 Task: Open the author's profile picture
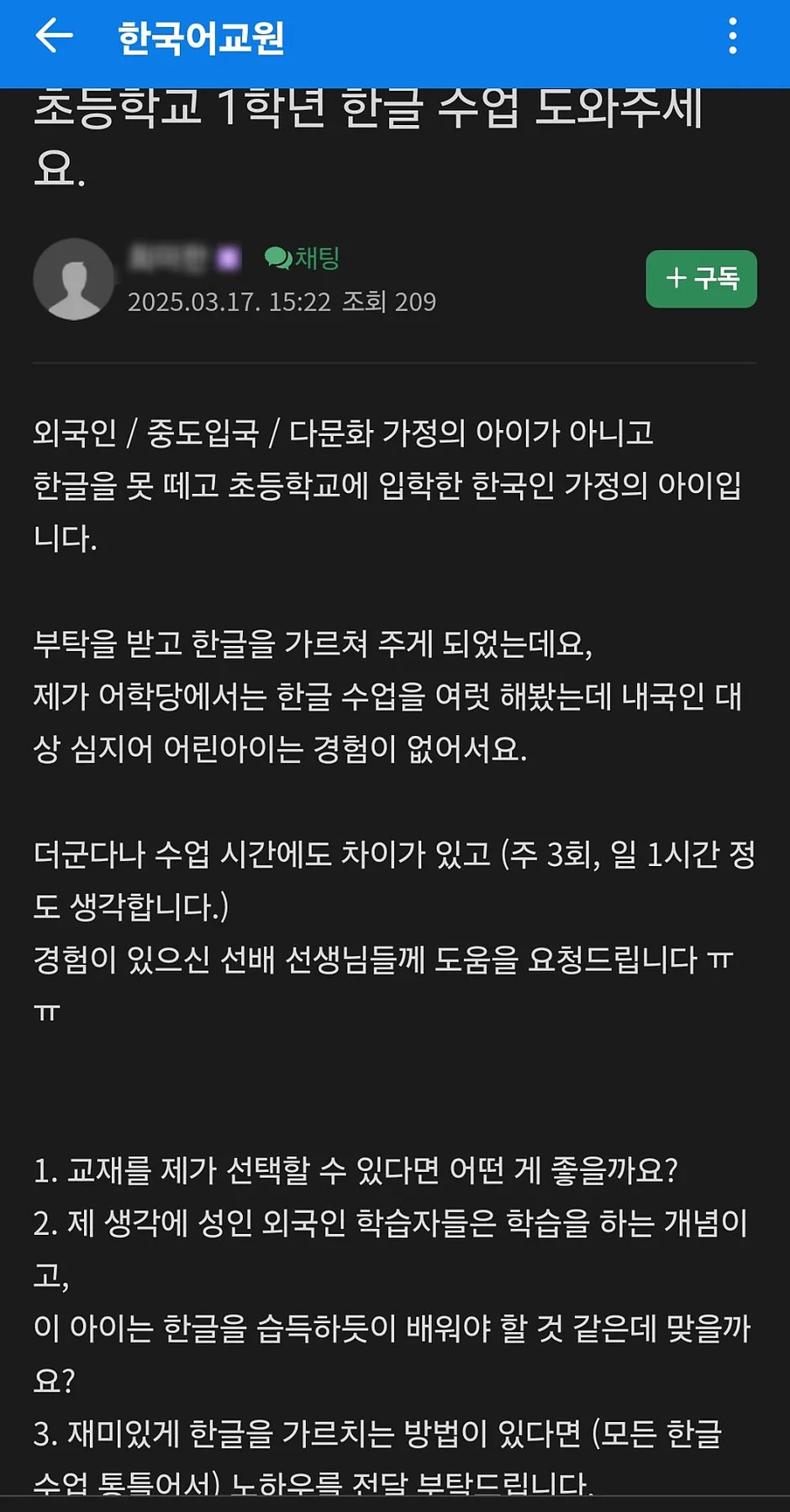(74, 279)
